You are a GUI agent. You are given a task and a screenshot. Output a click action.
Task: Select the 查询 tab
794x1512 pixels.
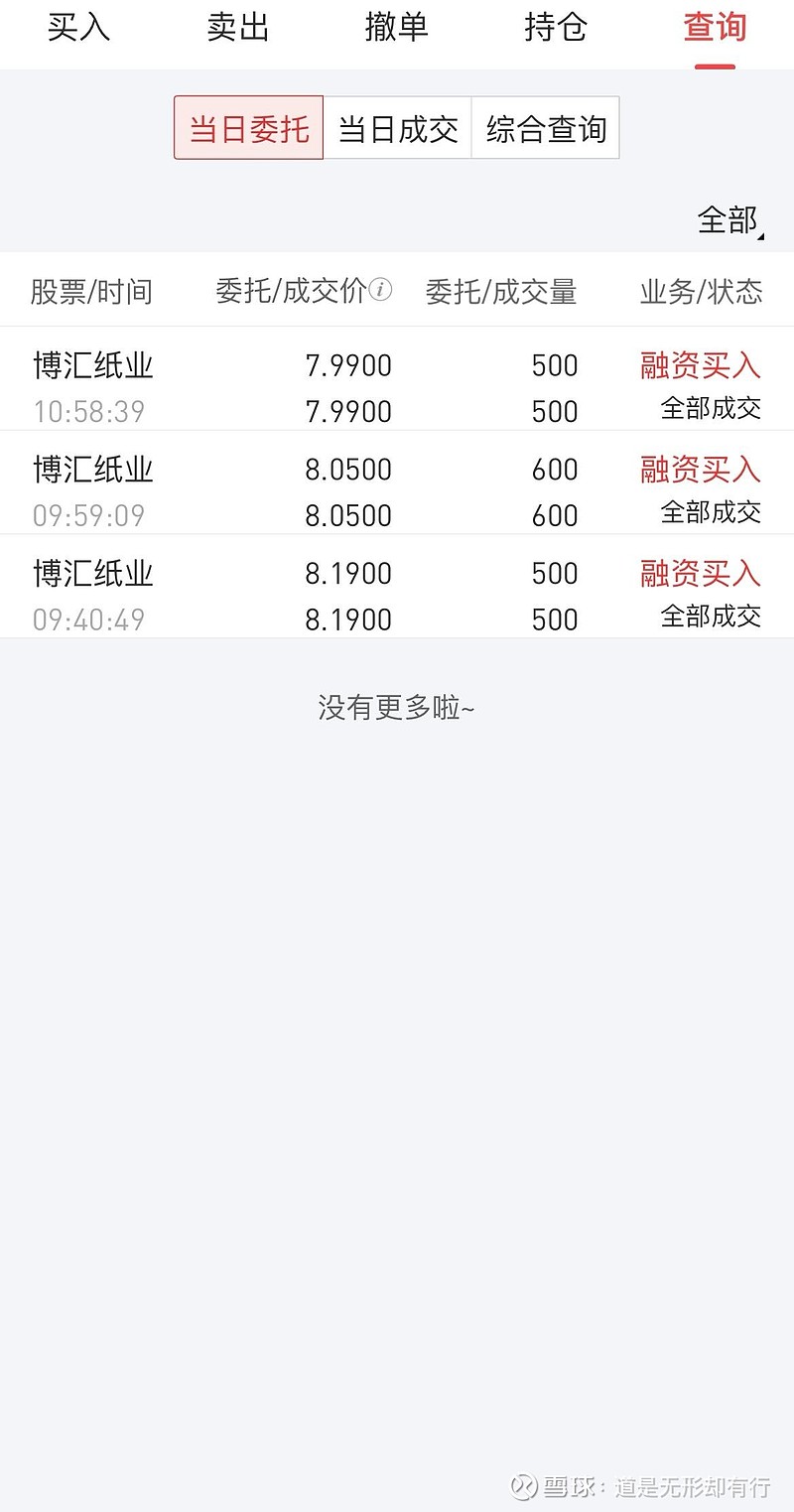coord(715,28)
